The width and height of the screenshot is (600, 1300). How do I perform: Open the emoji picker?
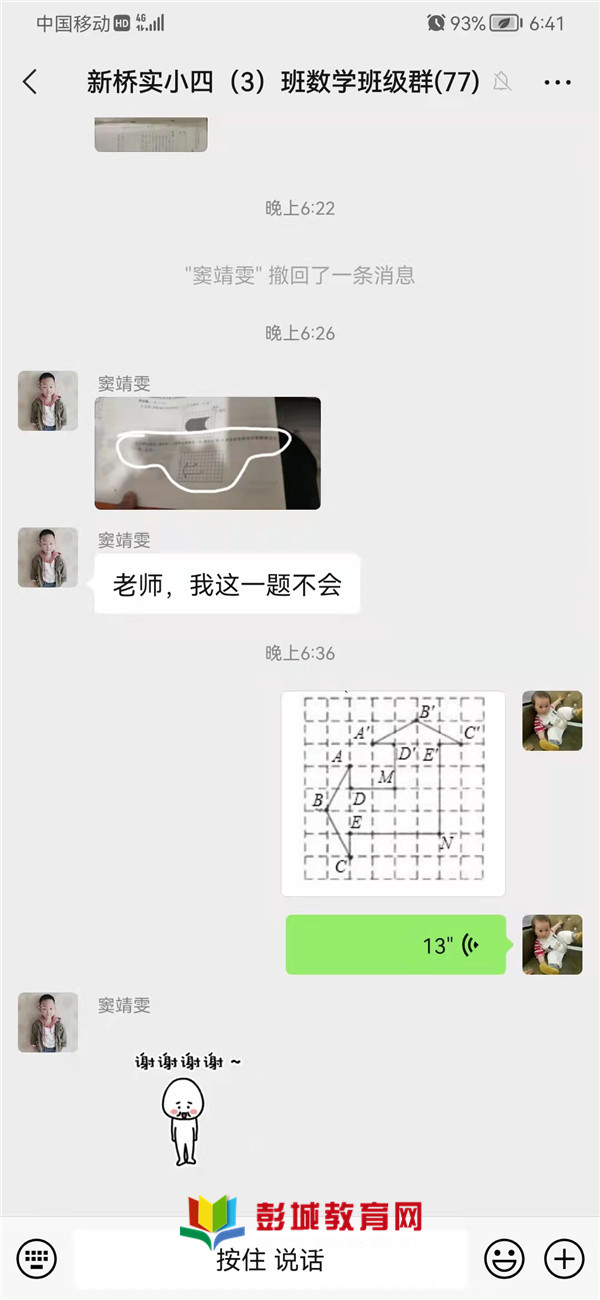pos(504,1258)
